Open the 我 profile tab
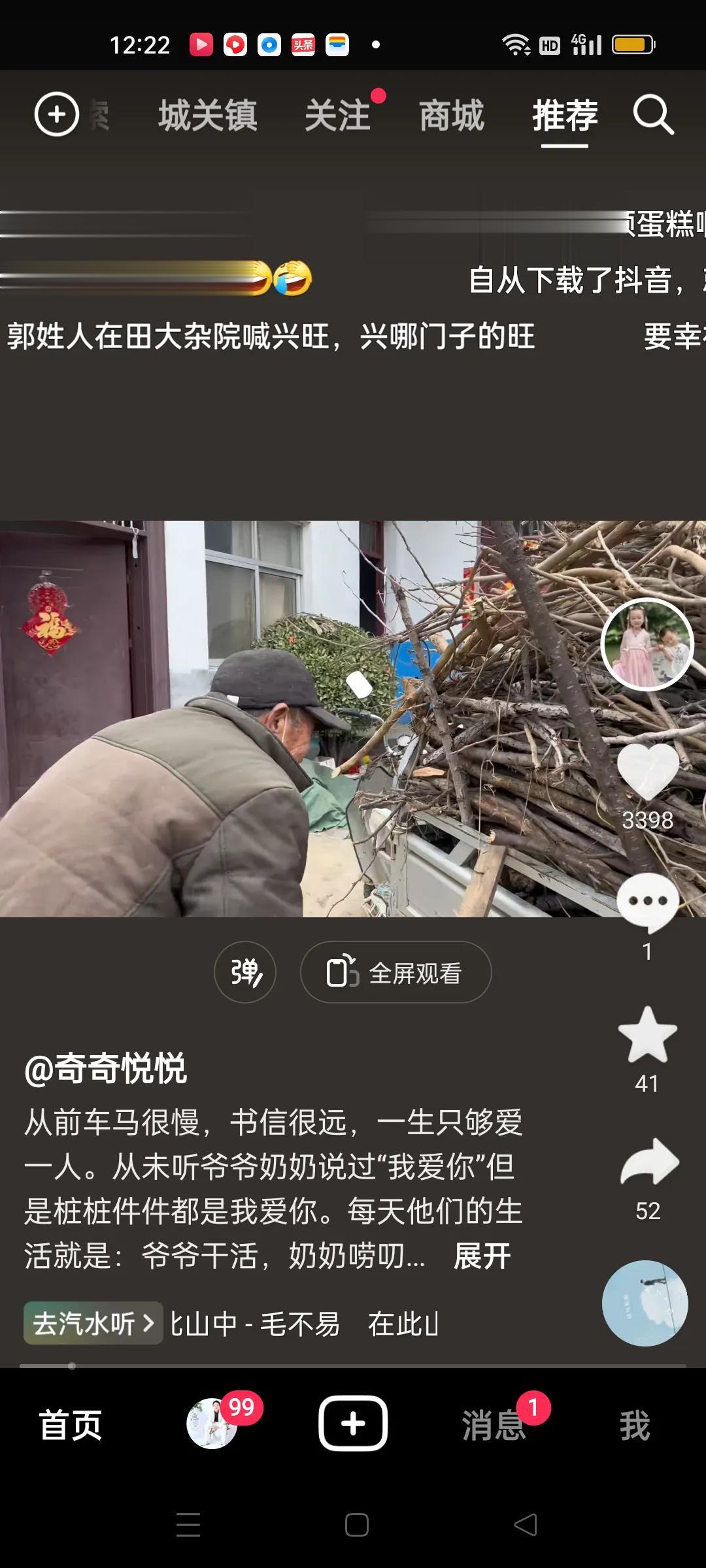 click(x=634, y=1425)
